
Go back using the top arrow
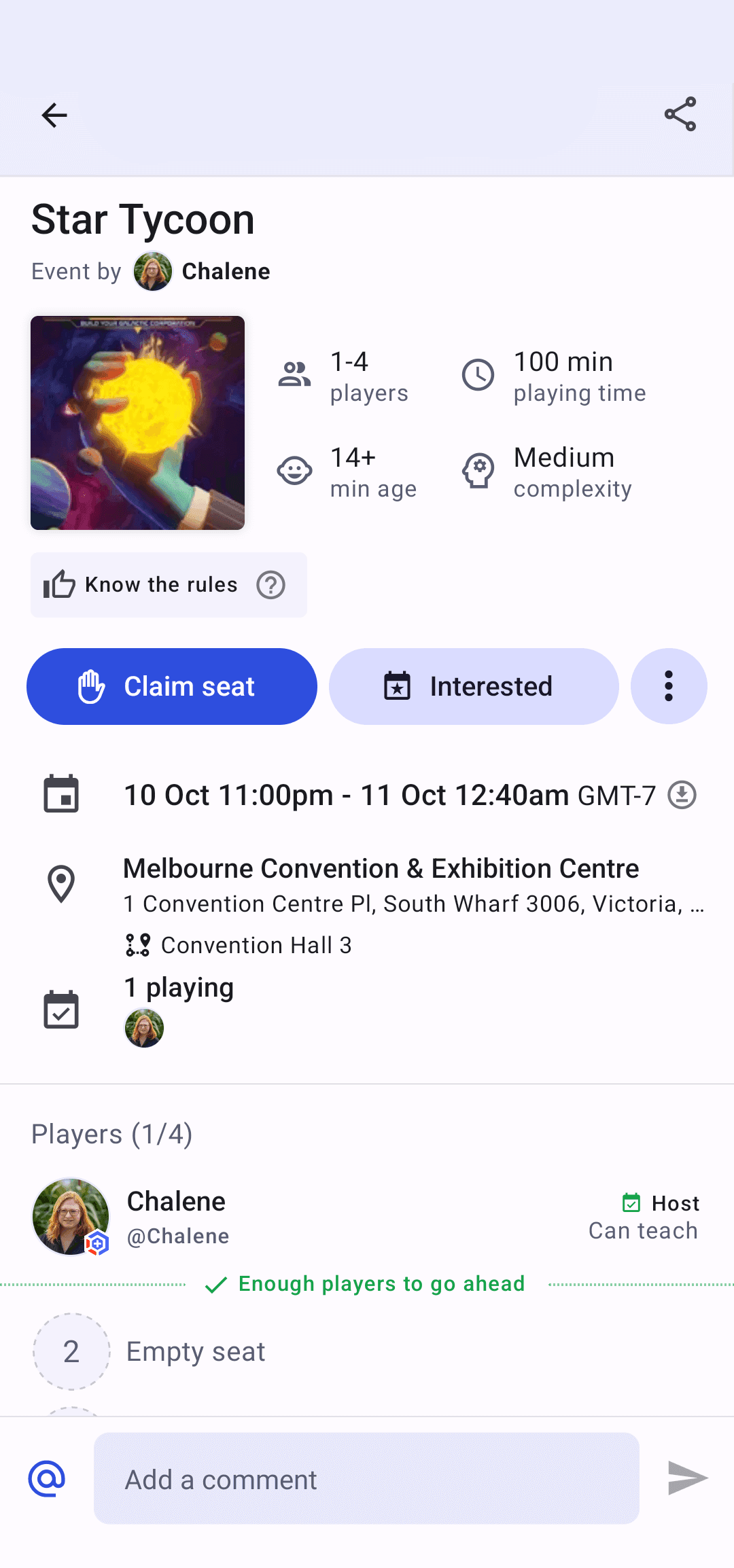point(54,115)
